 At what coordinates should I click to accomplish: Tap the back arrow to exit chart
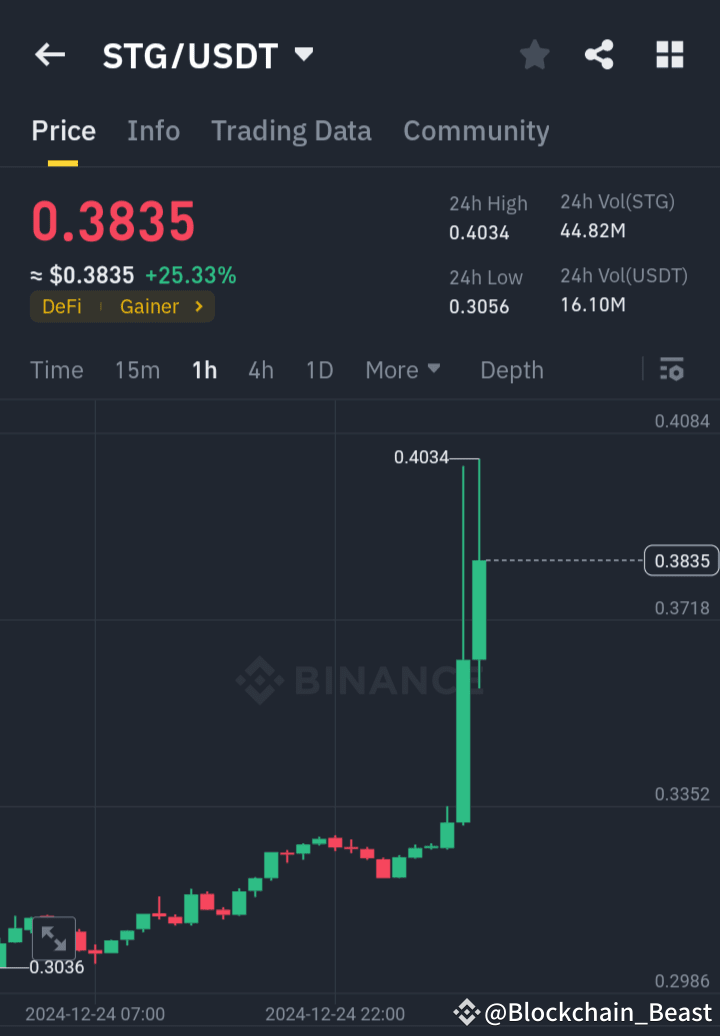[x=50, y=55]
